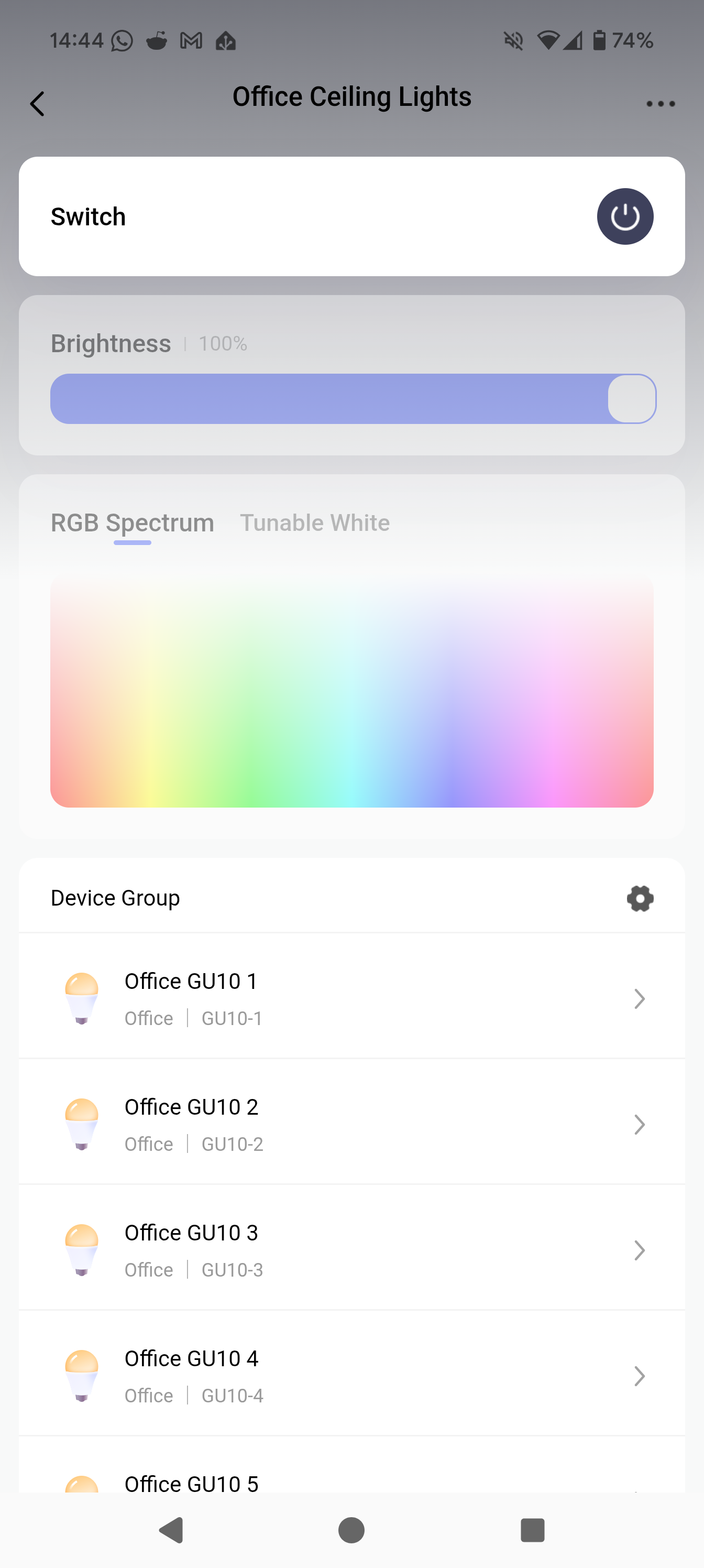
Task: Open the Office GU10 4 bulb
Action: 351,1375
